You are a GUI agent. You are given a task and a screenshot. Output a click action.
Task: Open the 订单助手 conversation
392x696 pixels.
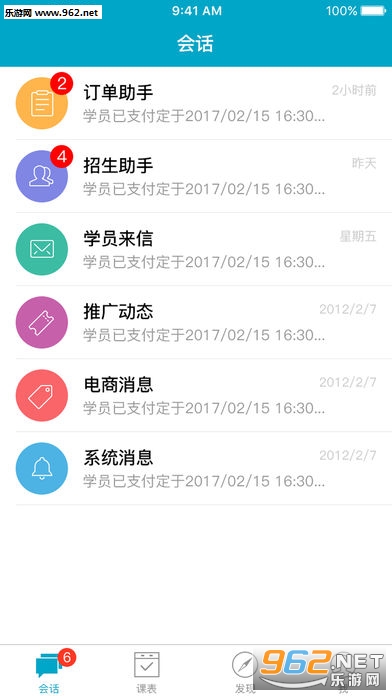196,103
